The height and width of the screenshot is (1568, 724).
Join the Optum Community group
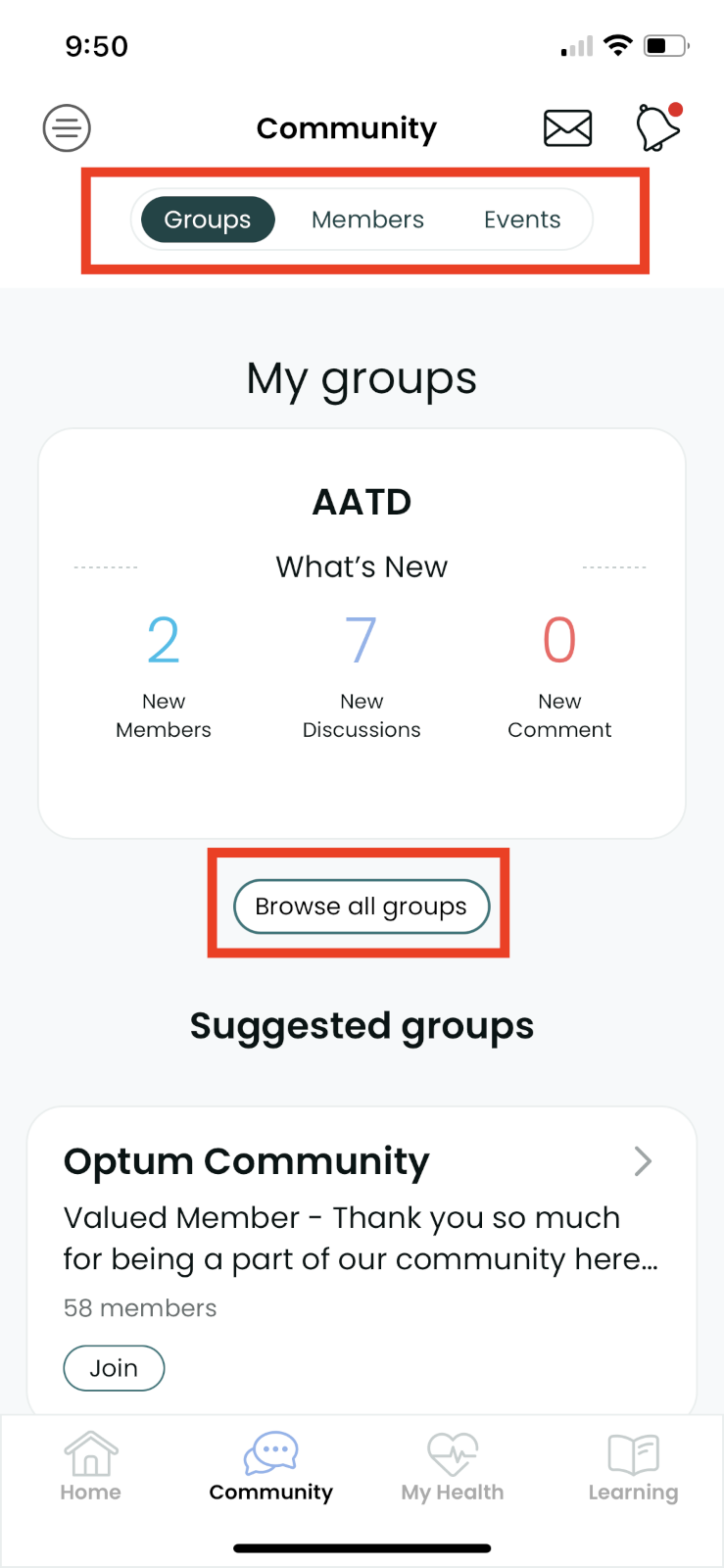[x=114, y=1368]
